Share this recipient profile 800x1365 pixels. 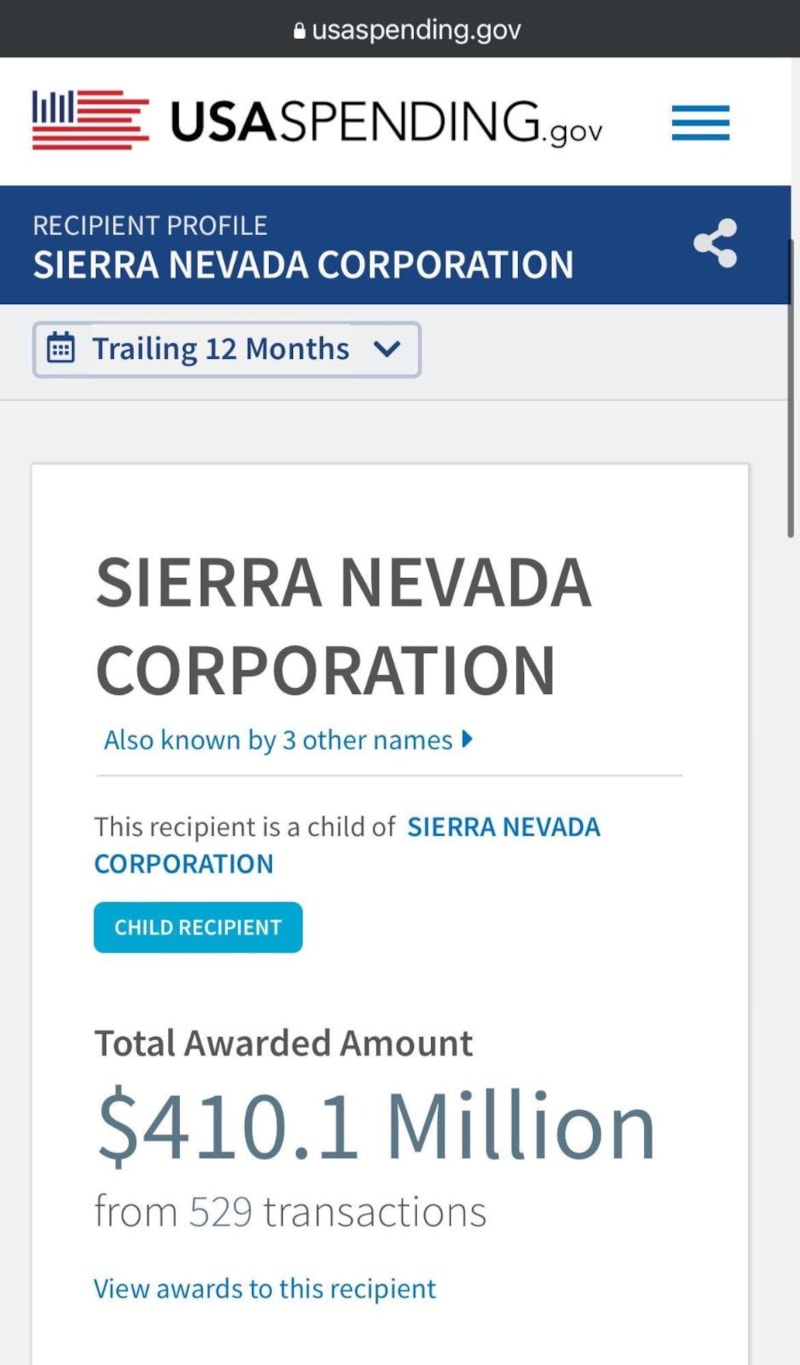[x=715, y=243]
